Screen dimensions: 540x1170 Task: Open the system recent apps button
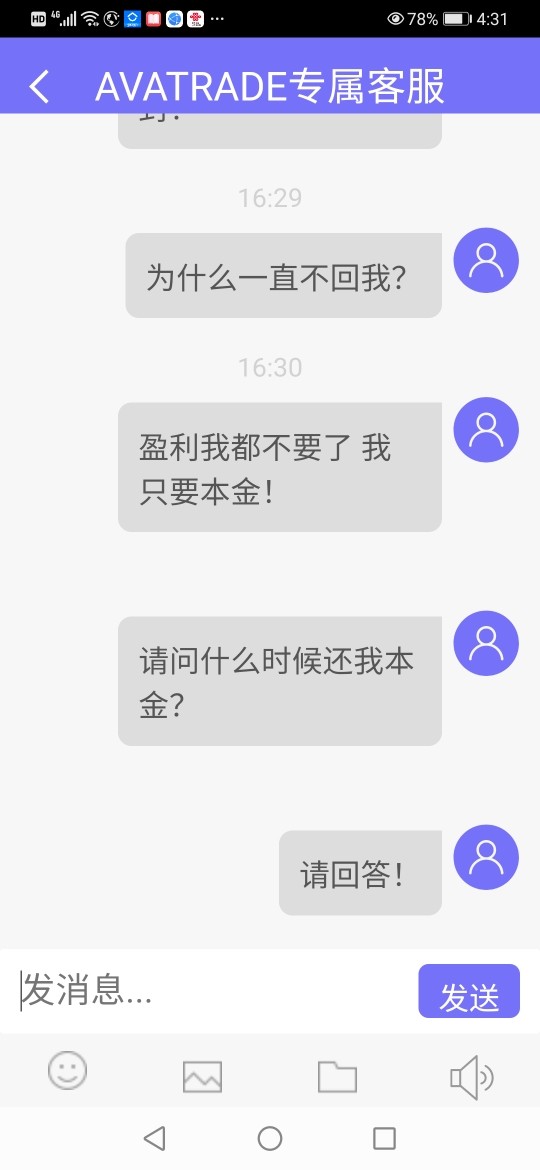point(384,1139)
